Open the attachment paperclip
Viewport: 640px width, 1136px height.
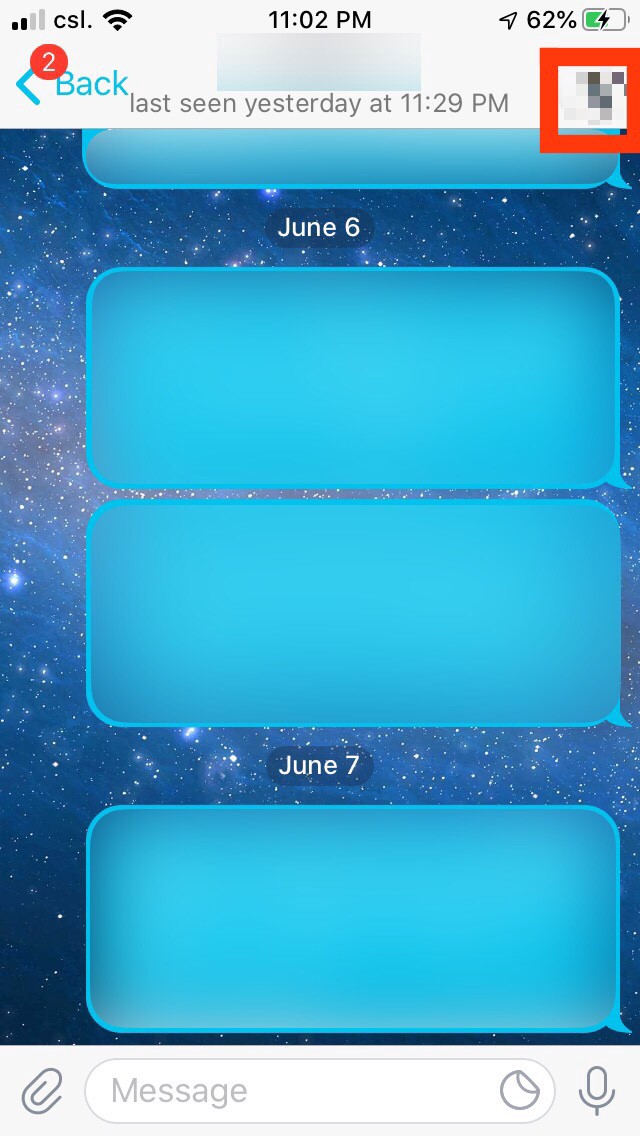[42, 1090]
